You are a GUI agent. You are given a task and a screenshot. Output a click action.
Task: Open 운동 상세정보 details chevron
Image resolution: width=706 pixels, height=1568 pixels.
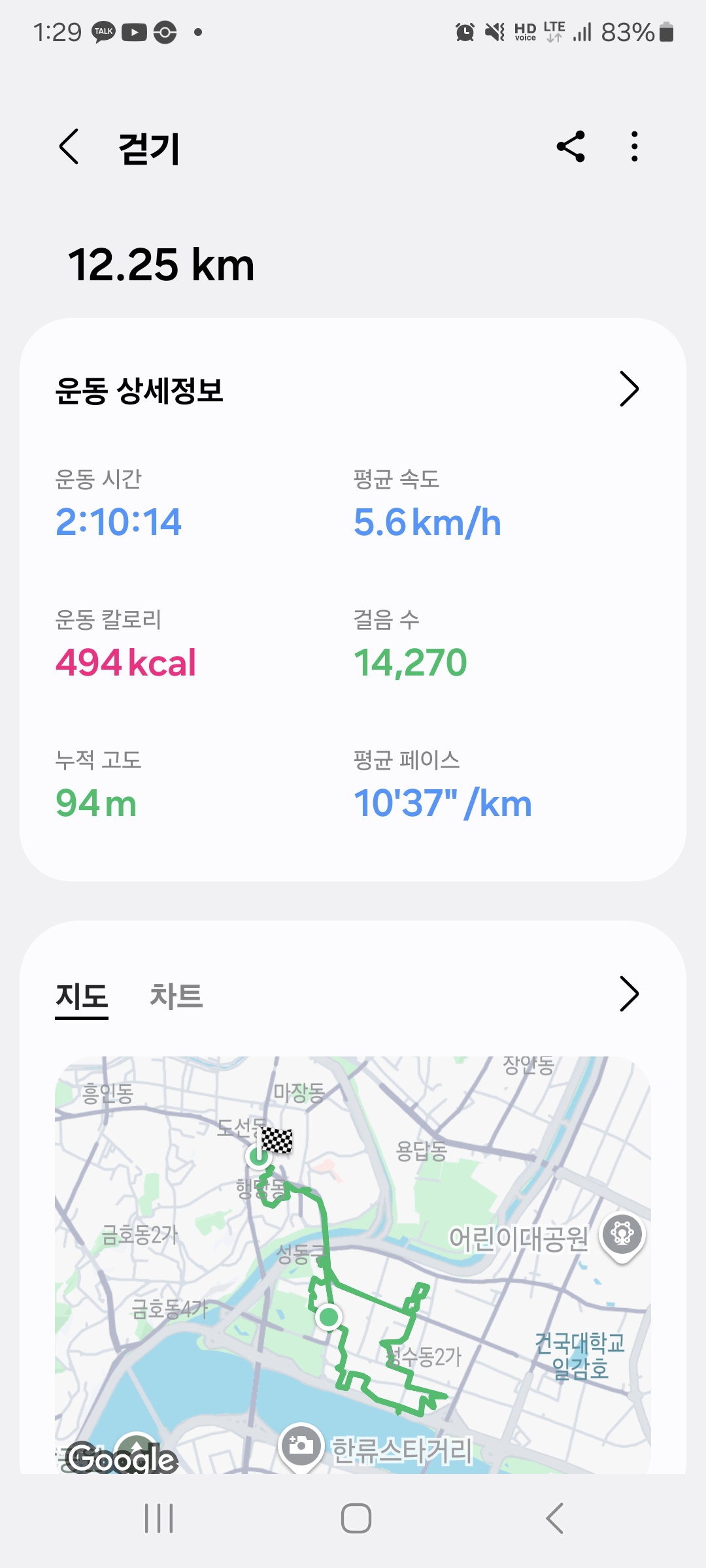tap(629, 389)
